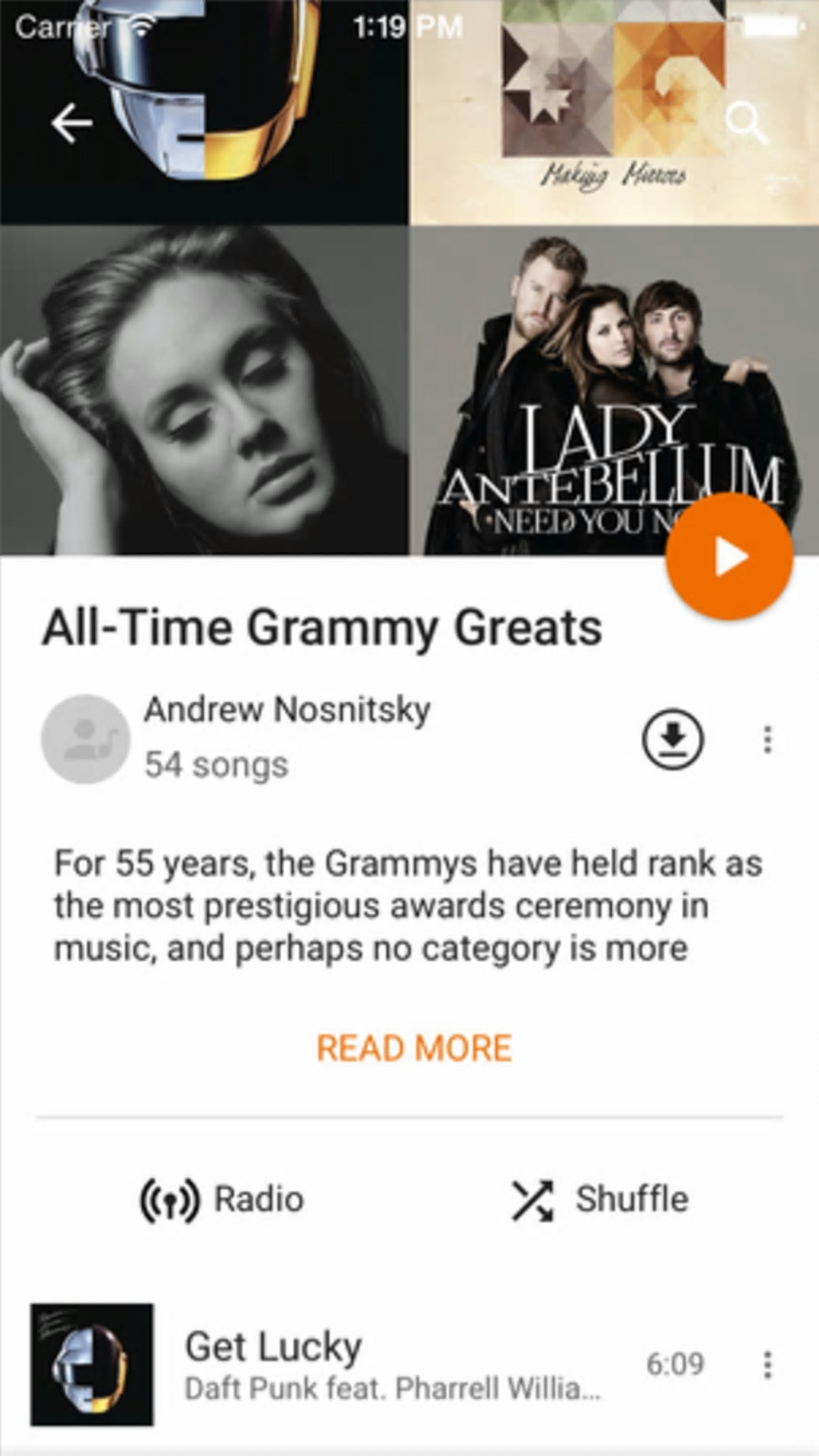Open search with the magnifier icon
The image size is (819, 1456).
tap(745, 123)
